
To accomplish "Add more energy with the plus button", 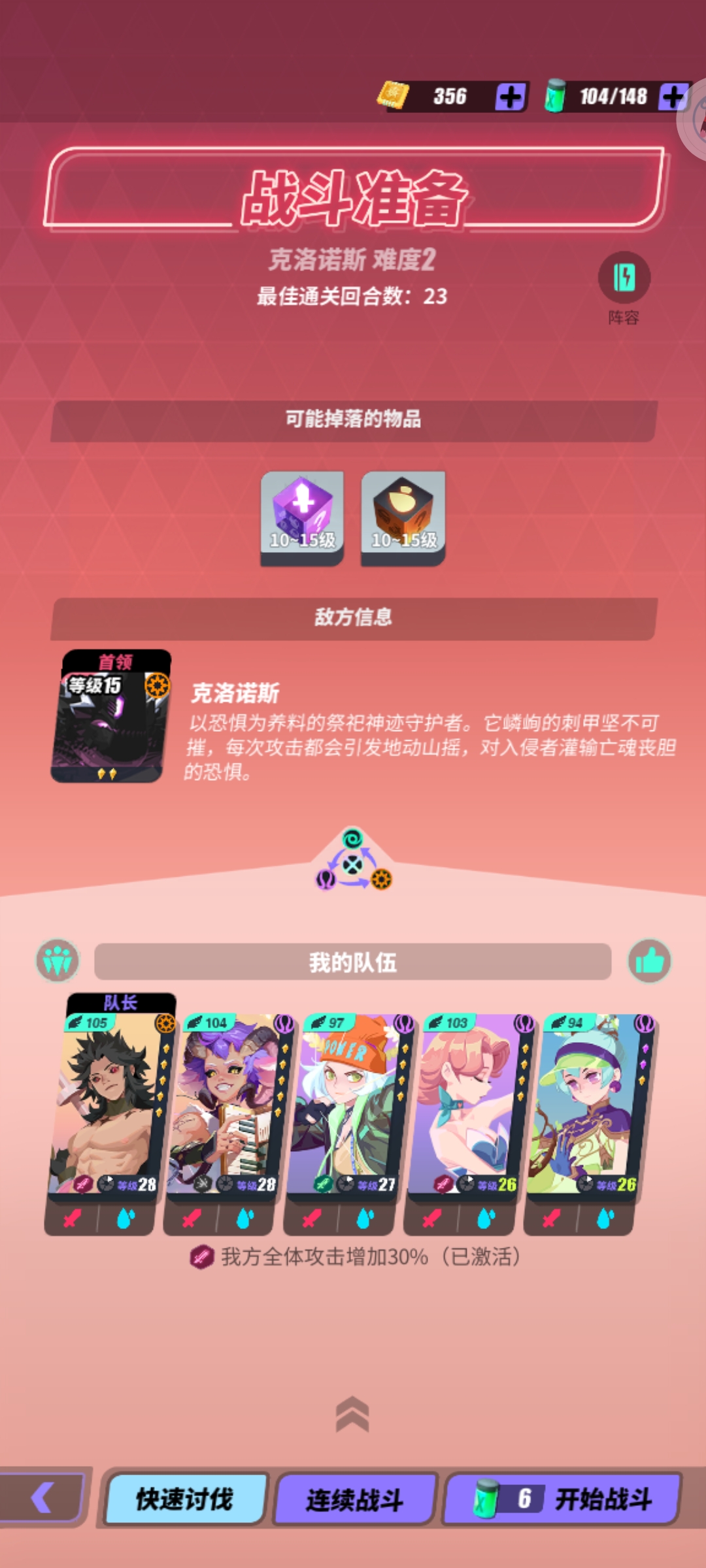I will [673, 97].
